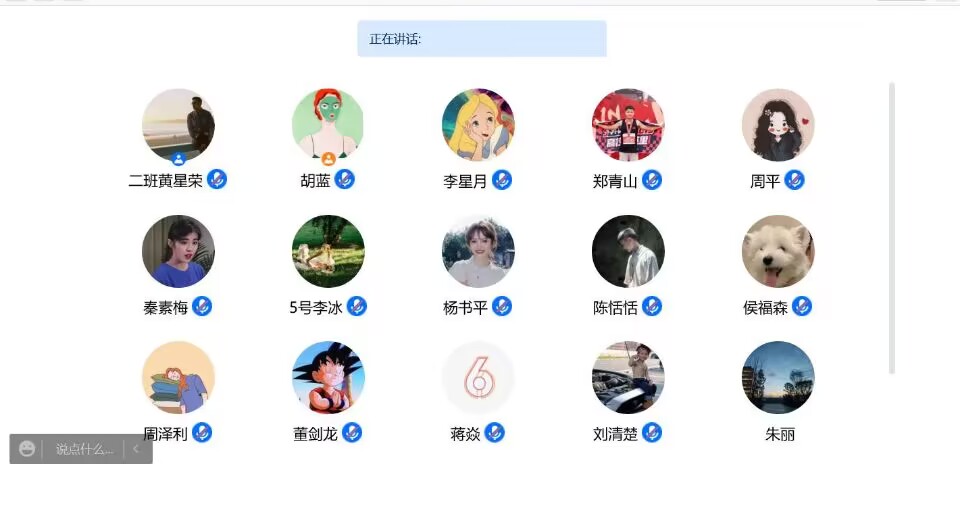Image resolution: width=960 pixels, height=530 pixels.
Task: Open the emoji picker in chat bar
Action: click(x=27, y=449)
